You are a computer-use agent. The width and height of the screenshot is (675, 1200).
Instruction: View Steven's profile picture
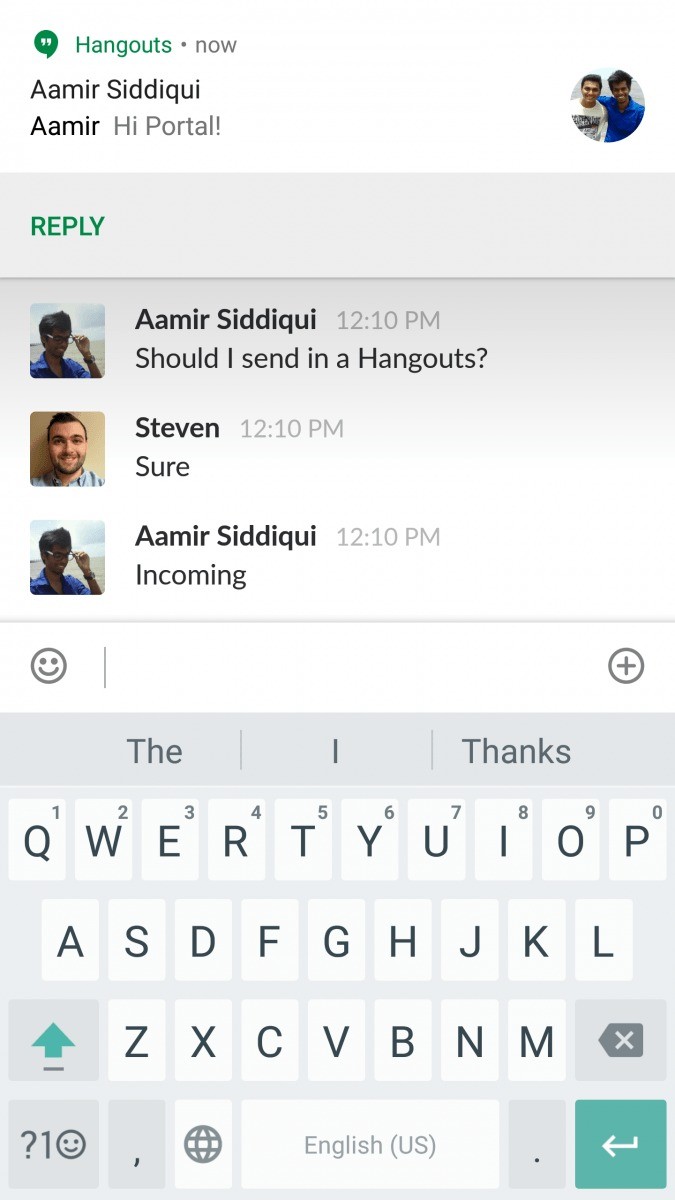click(x=67, y=449)
